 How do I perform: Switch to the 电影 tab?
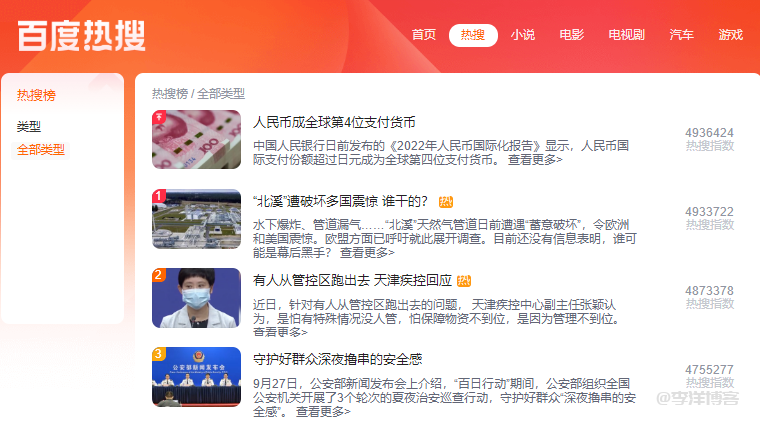coord(571,35)
